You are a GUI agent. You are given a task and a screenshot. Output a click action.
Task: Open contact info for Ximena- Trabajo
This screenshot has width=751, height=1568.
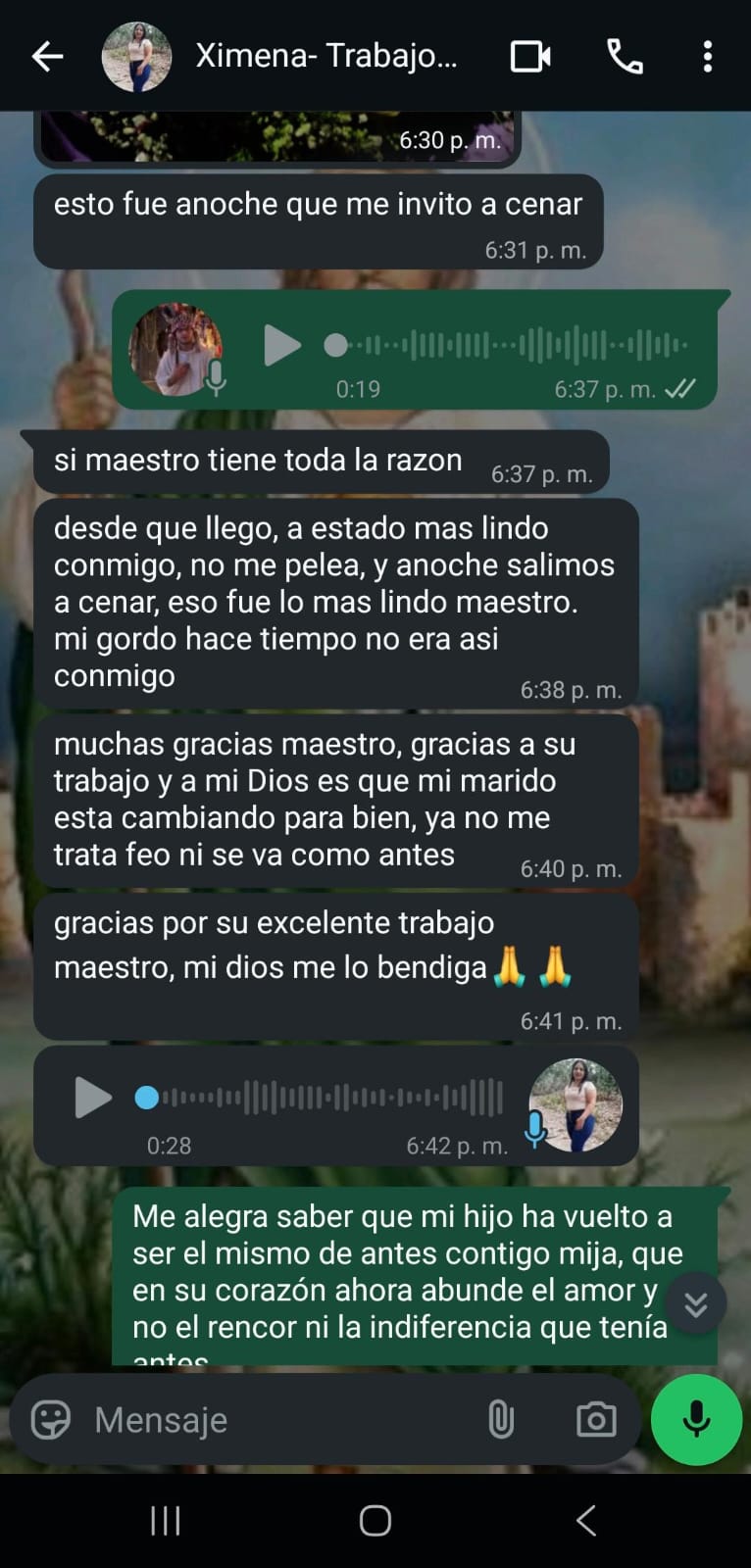(326, 56)
